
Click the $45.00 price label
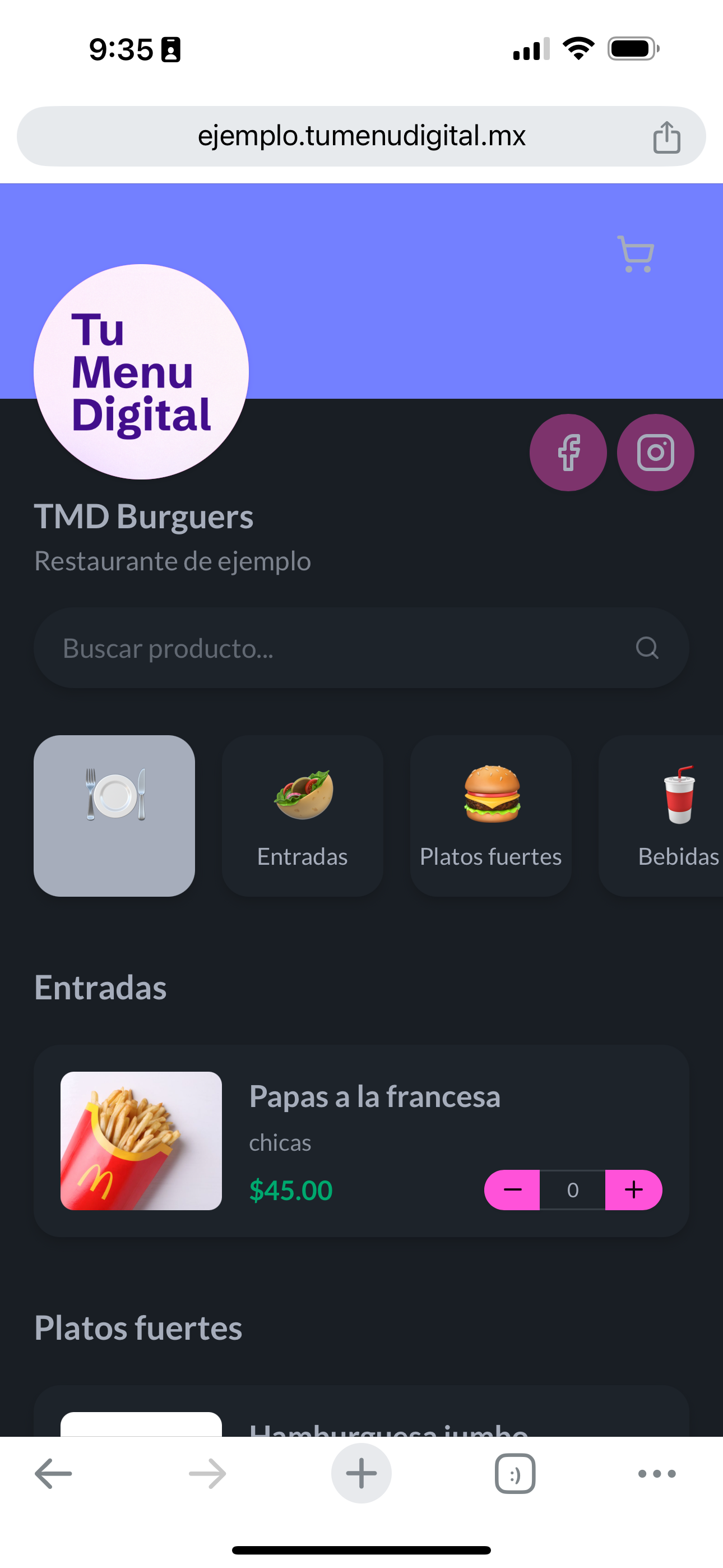291,1190
